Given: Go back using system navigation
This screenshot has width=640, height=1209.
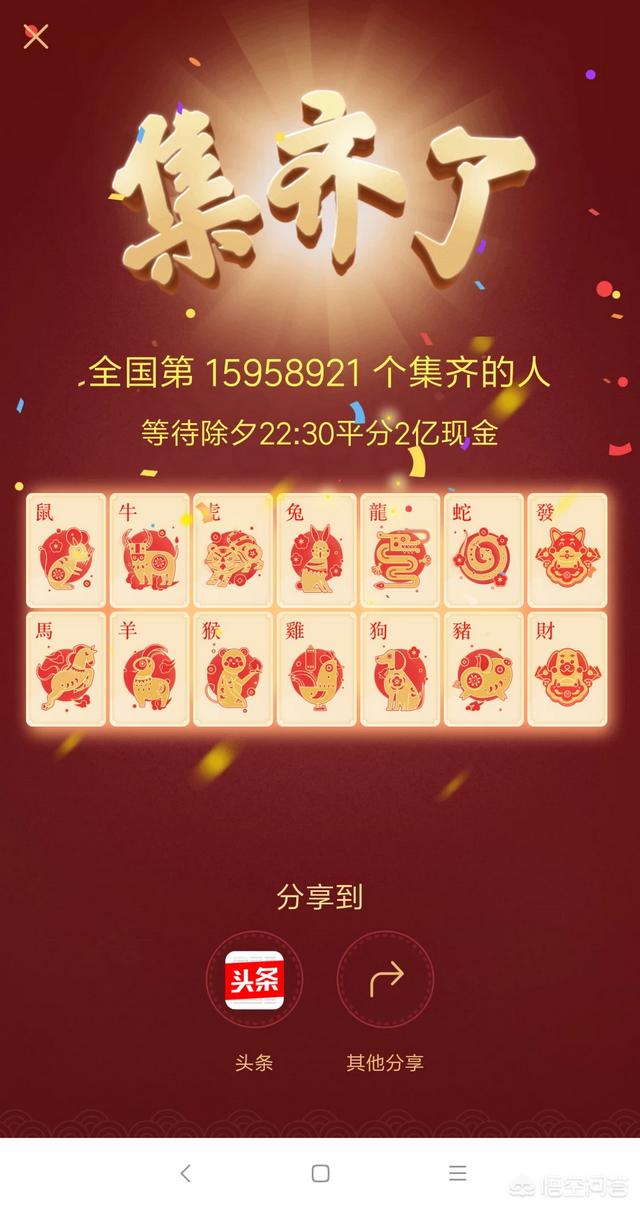Looking at the screenshot, I should tap(185, 1173).
